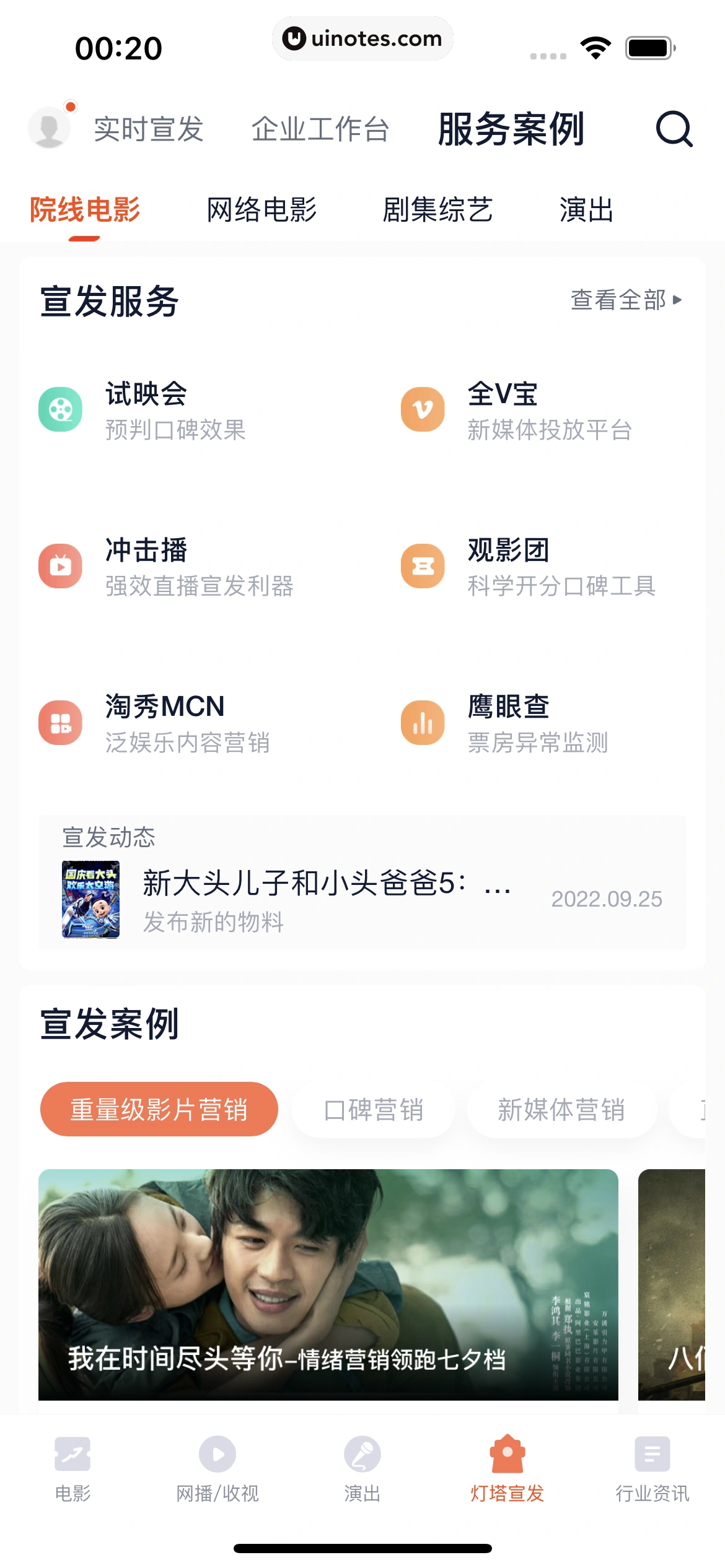
Task: Switch to 实时宣发 tab
Action: click(149, 129)
